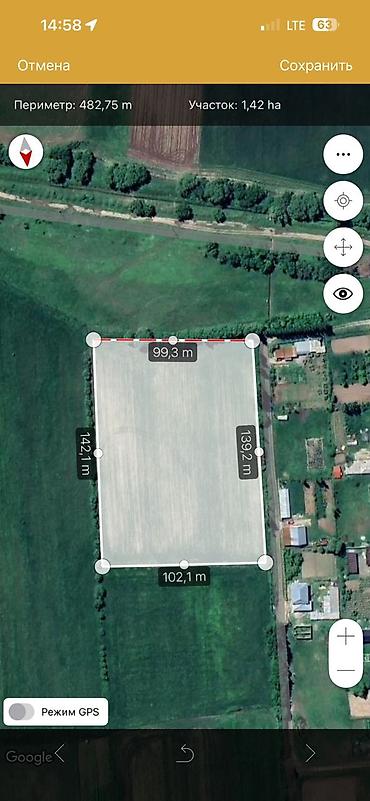Go to previous point with left chevron
The image size is (370, 801).
(x=60, y=753)
